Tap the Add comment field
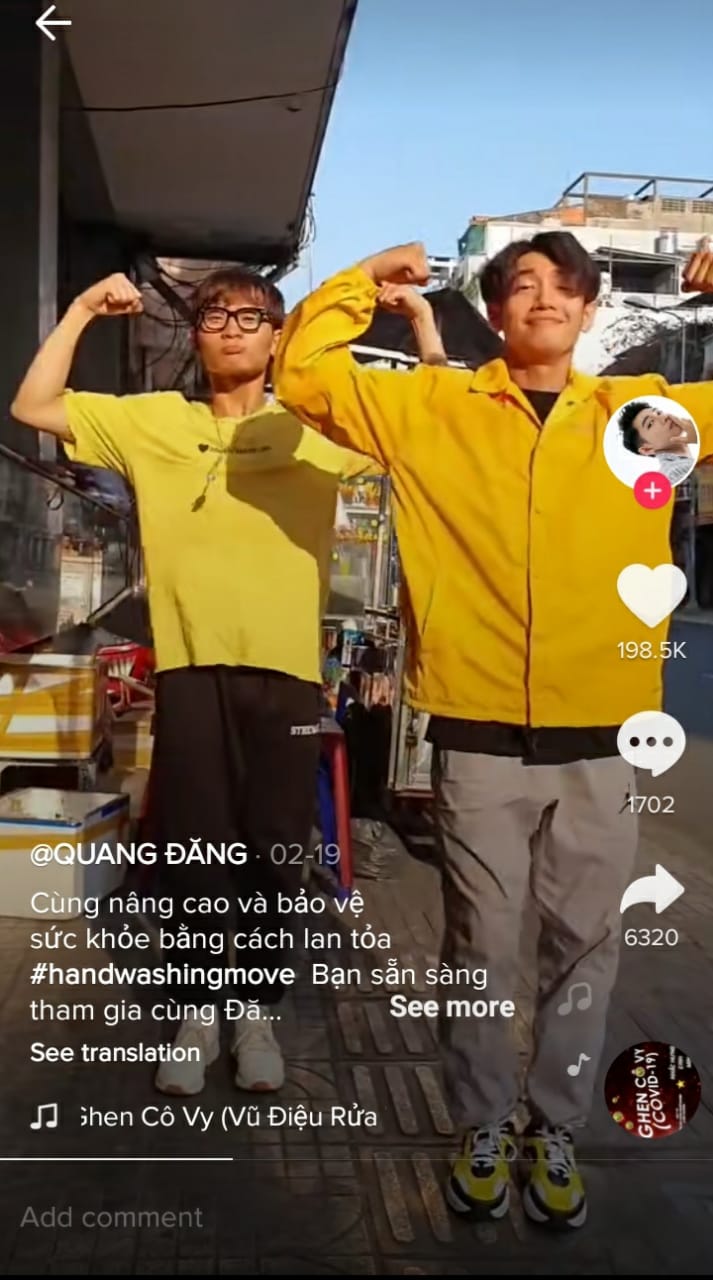This screenshot has height=1280, width=713. [x=356, y=1217]
